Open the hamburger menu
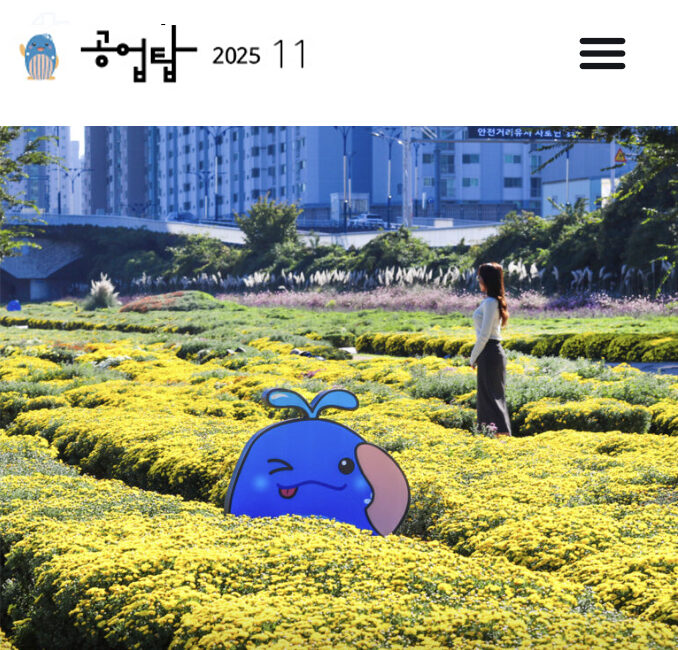This screenshot has width=678, height=650. coord(602,54)
